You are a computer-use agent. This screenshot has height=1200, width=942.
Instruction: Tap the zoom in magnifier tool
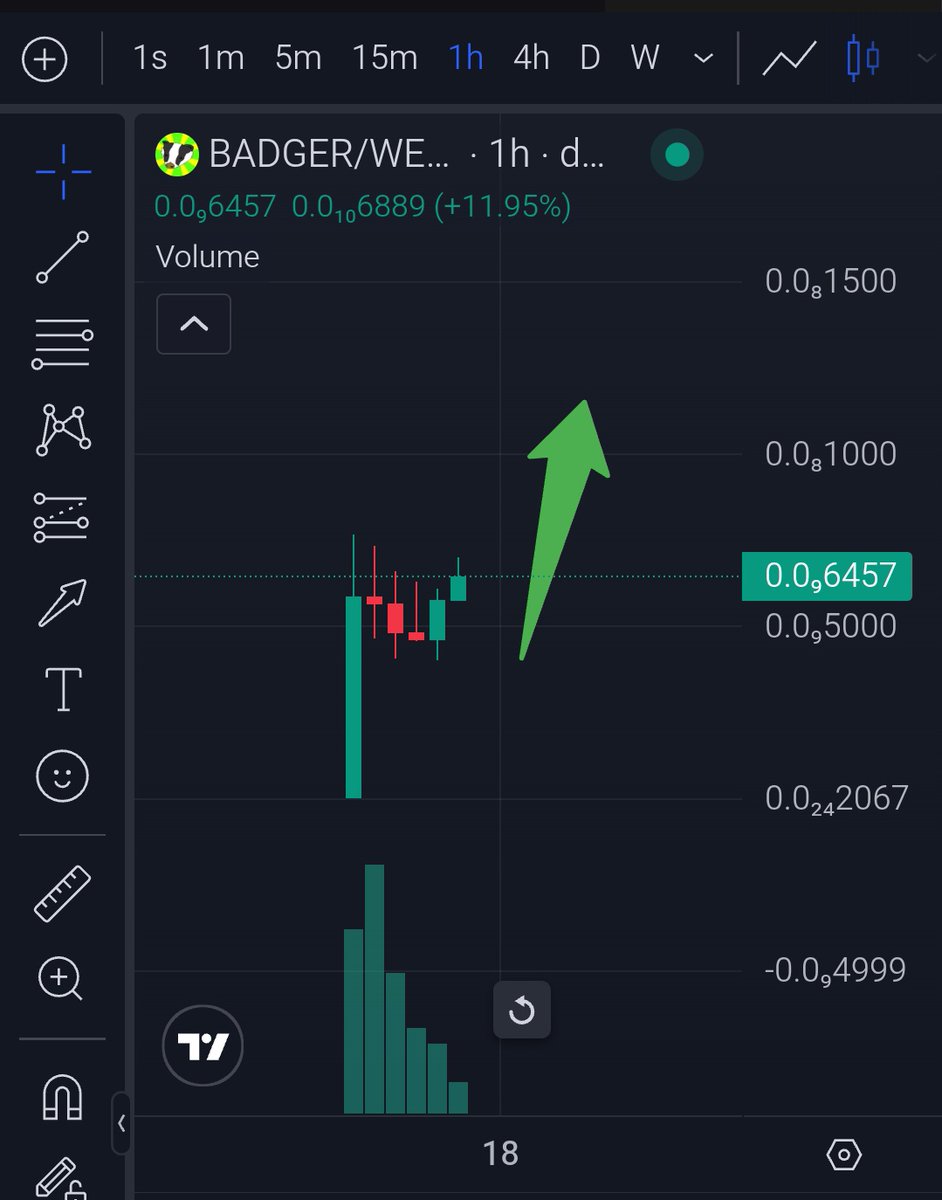[x=60, y=978]
